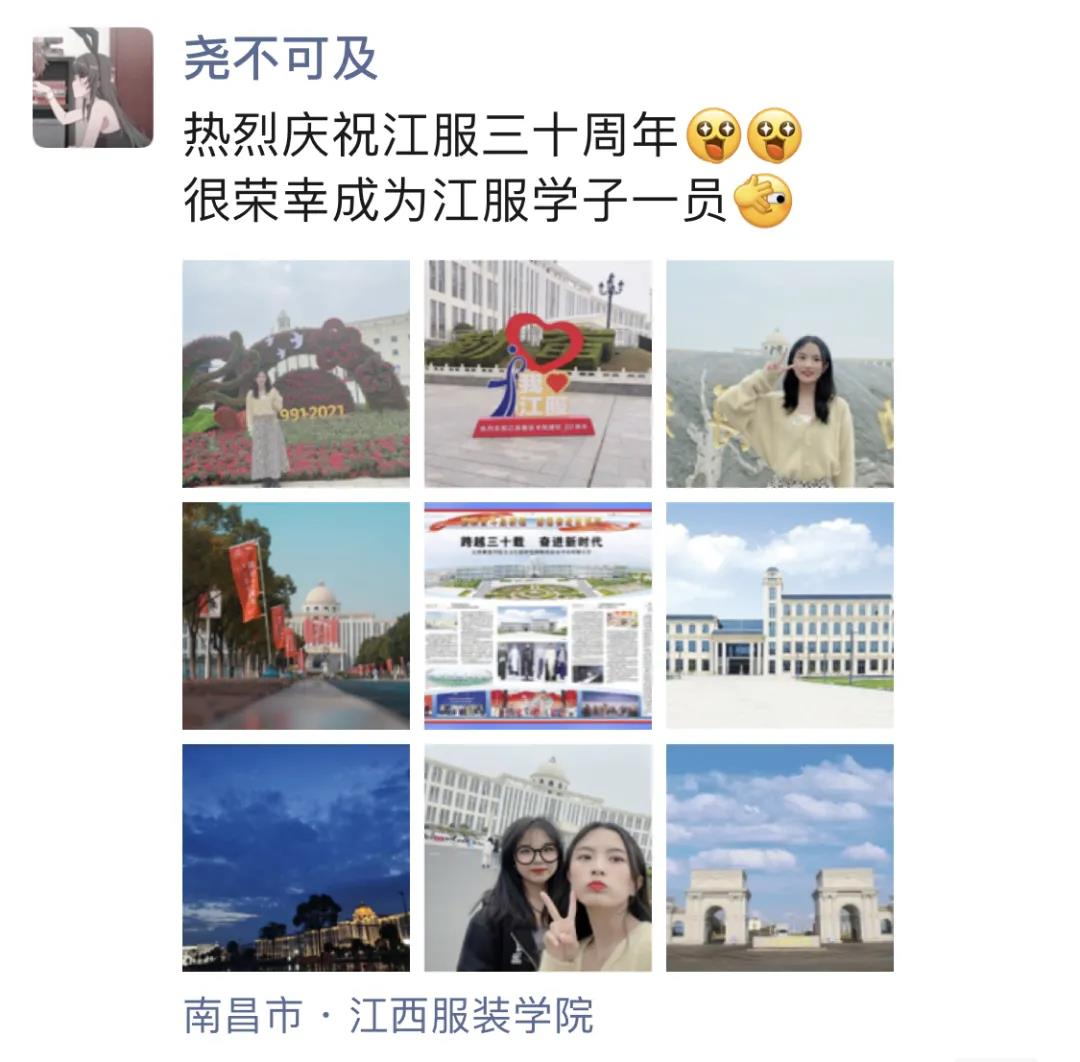1080x1062 pixels.
Task: Open the poster's profile avatar
Action: click(93, 87)
